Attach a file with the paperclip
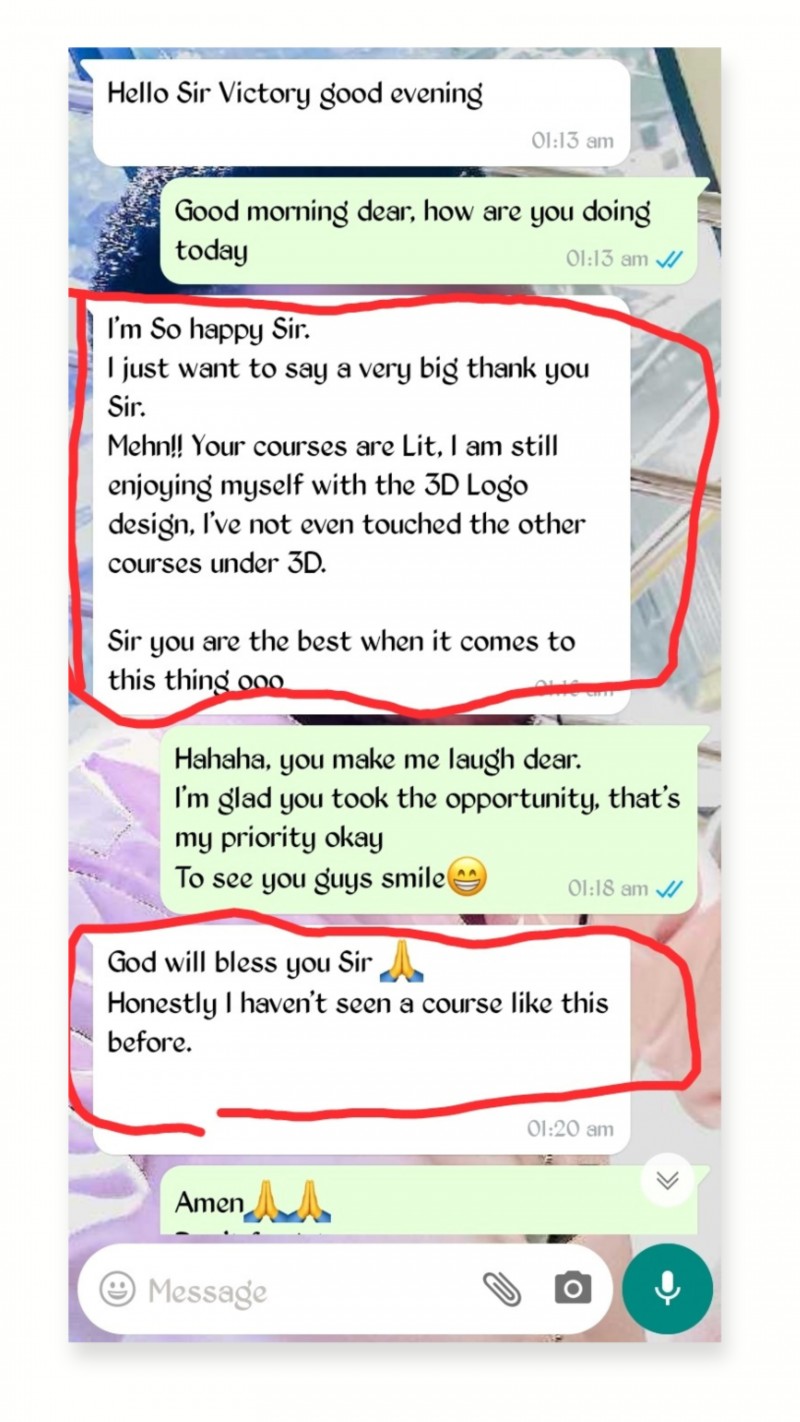 click(x=502, y=1289)
